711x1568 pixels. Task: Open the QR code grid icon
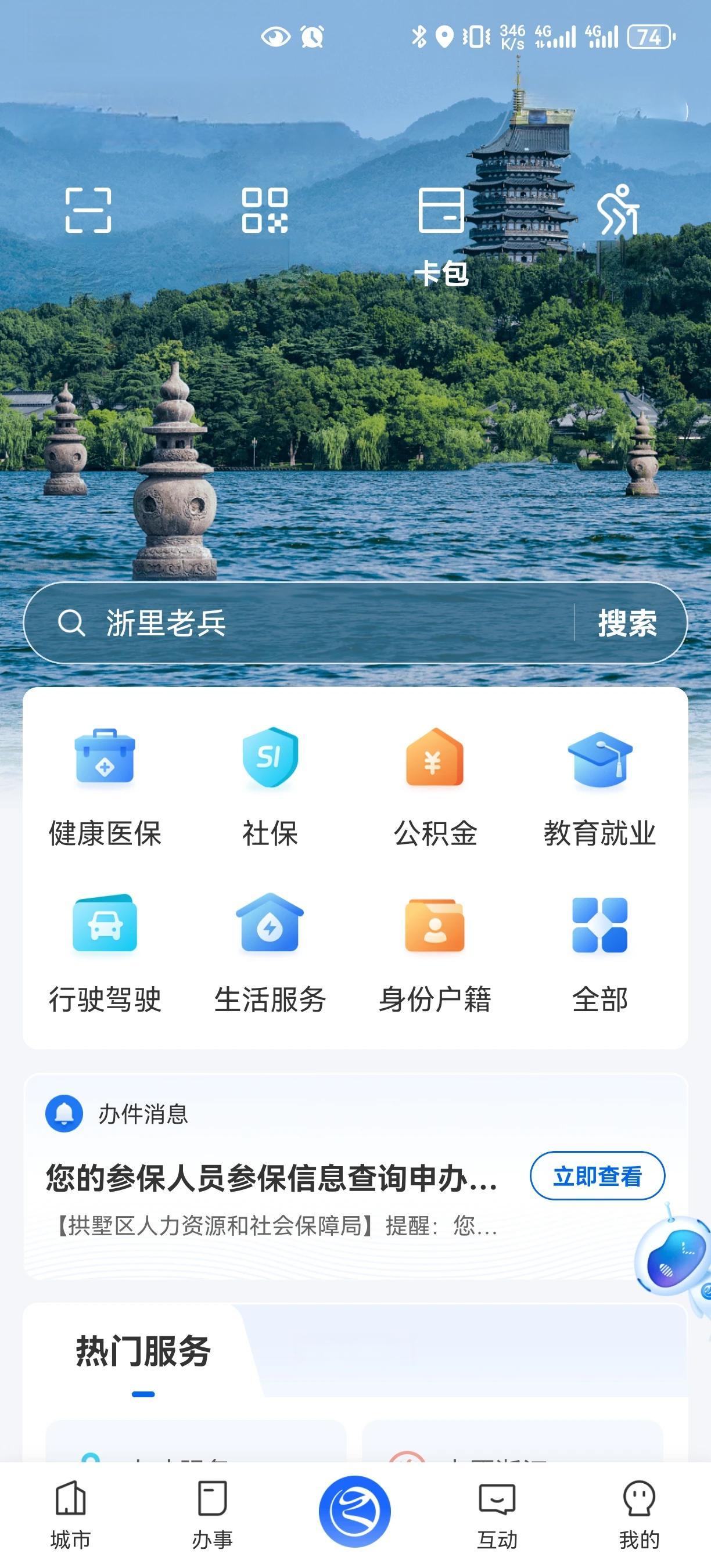[x=265, y=211]
